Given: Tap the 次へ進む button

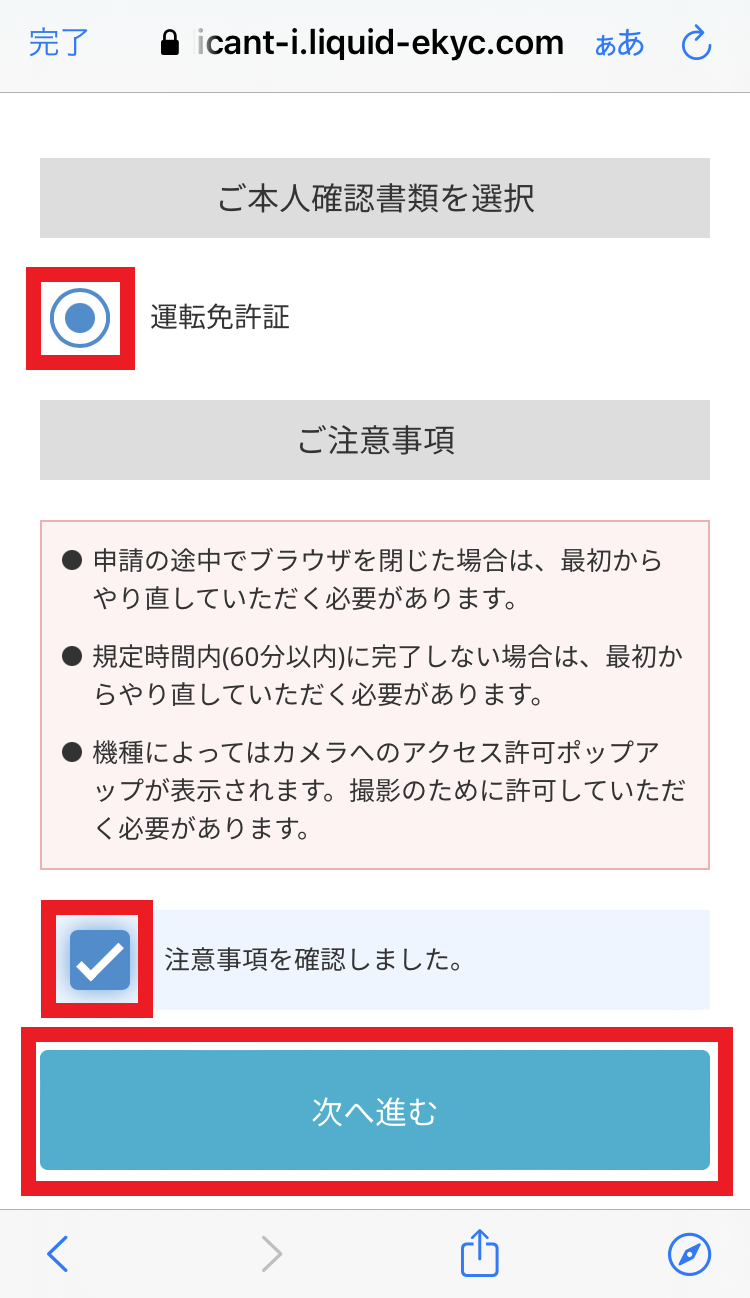Looking at the screenshot, I should tap(375, 1110).
